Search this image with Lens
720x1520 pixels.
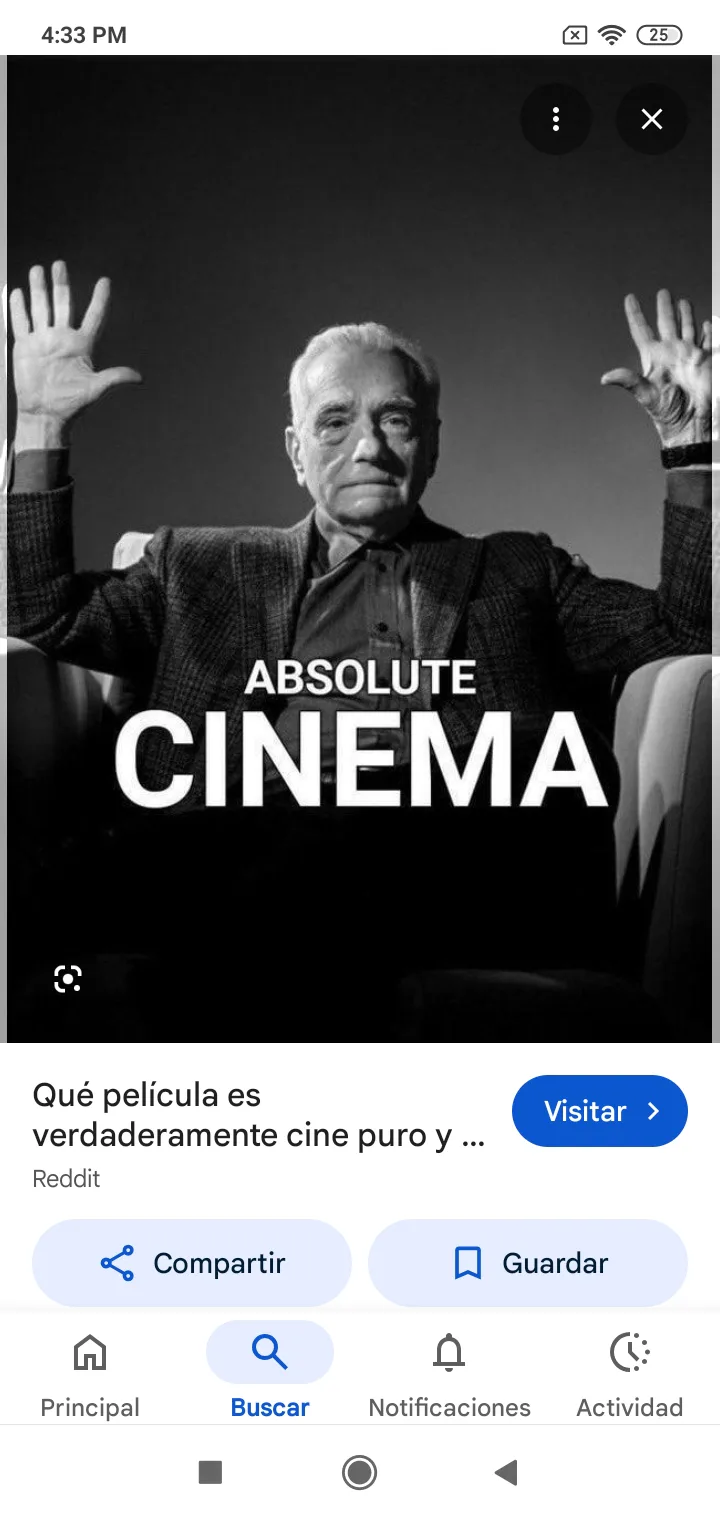67,979
